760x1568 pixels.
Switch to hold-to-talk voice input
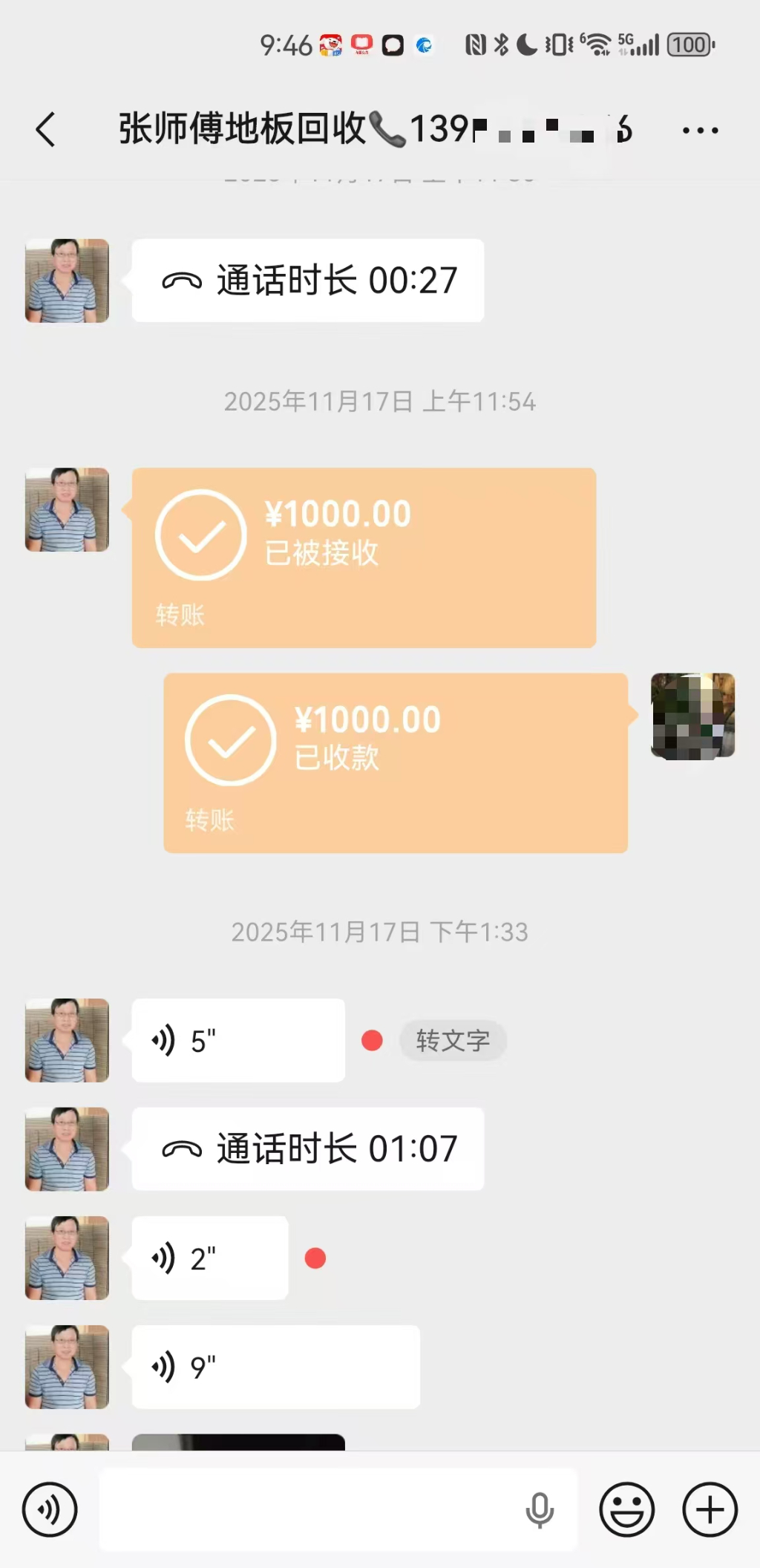tap(50, 1509)
